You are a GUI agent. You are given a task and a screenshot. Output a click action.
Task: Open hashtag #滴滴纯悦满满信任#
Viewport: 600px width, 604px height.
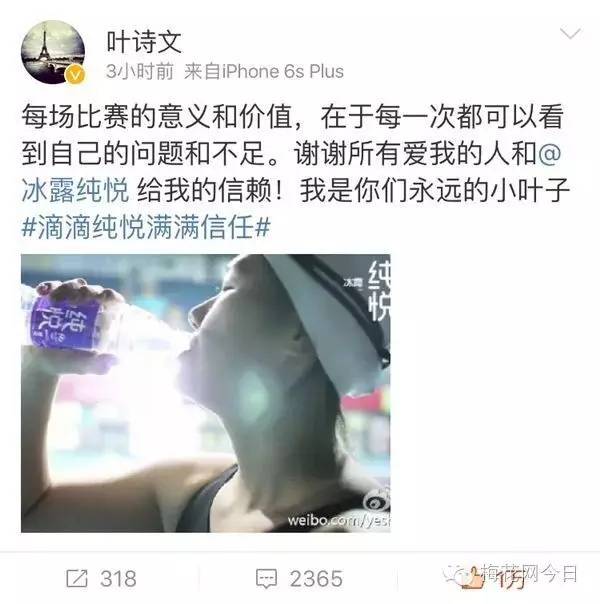(x=147, y=228)
